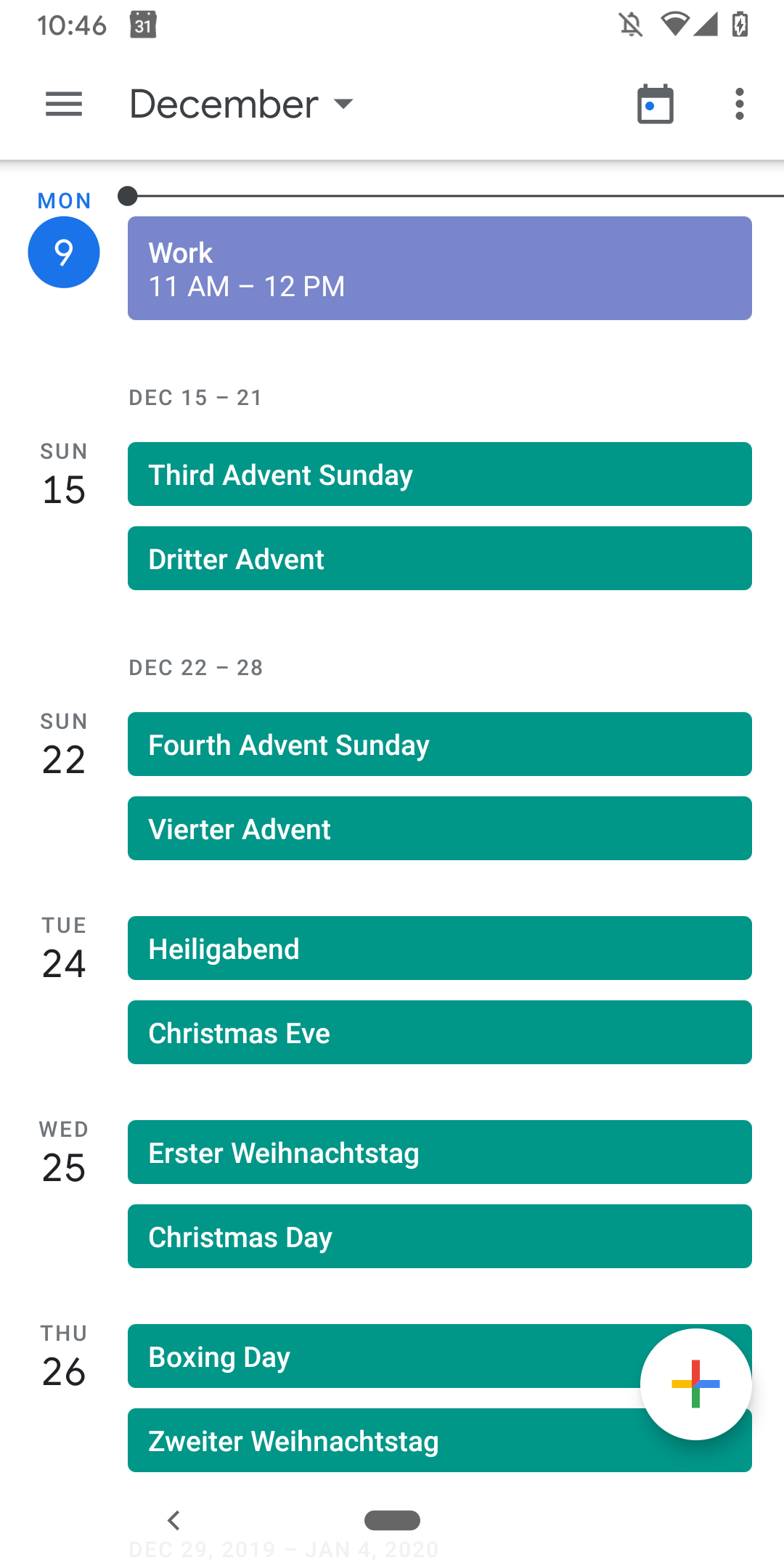The image size is (784, 1568).
Task: Open the Work event at 11 AM
Action: pyautogui.click(x=440, y=268)
